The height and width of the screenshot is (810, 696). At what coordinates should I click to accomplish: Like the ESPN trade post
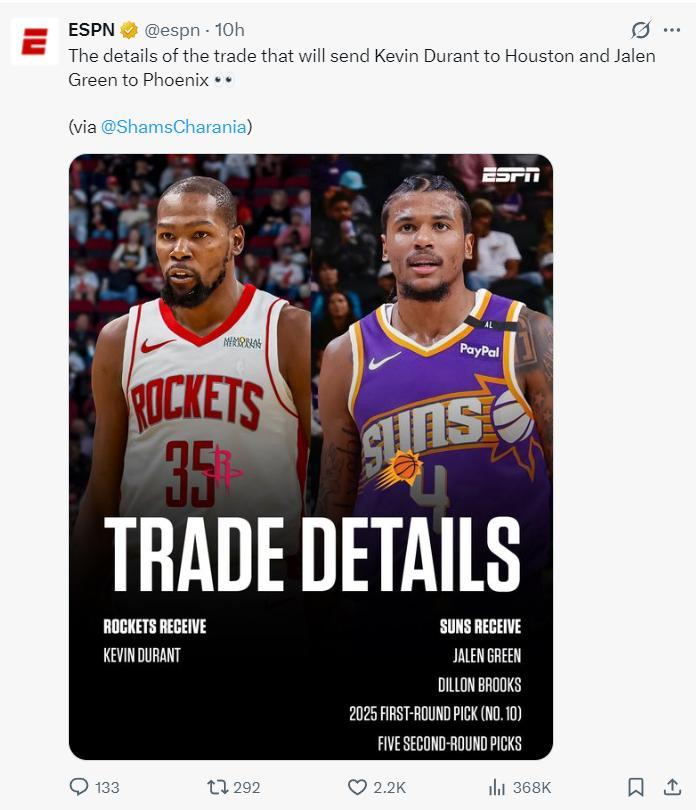358,787
